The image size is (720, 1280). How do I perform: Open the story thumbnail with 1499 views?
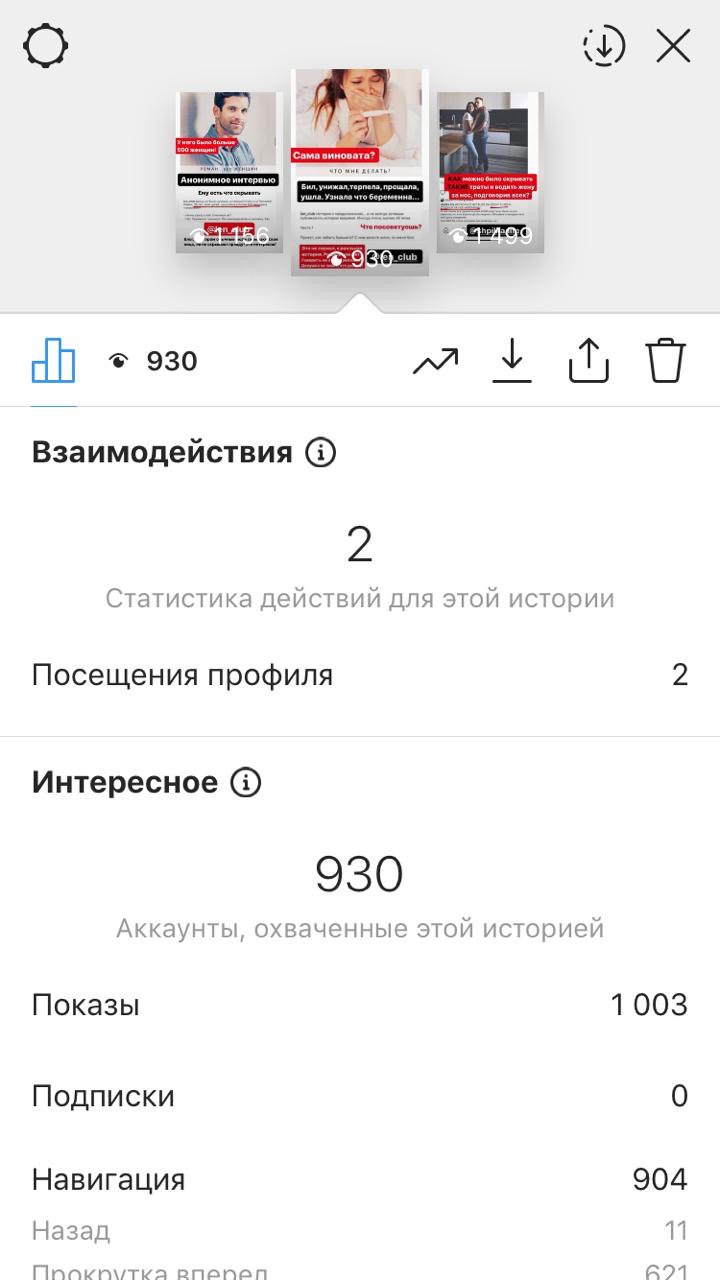click(x=490, y=172)
